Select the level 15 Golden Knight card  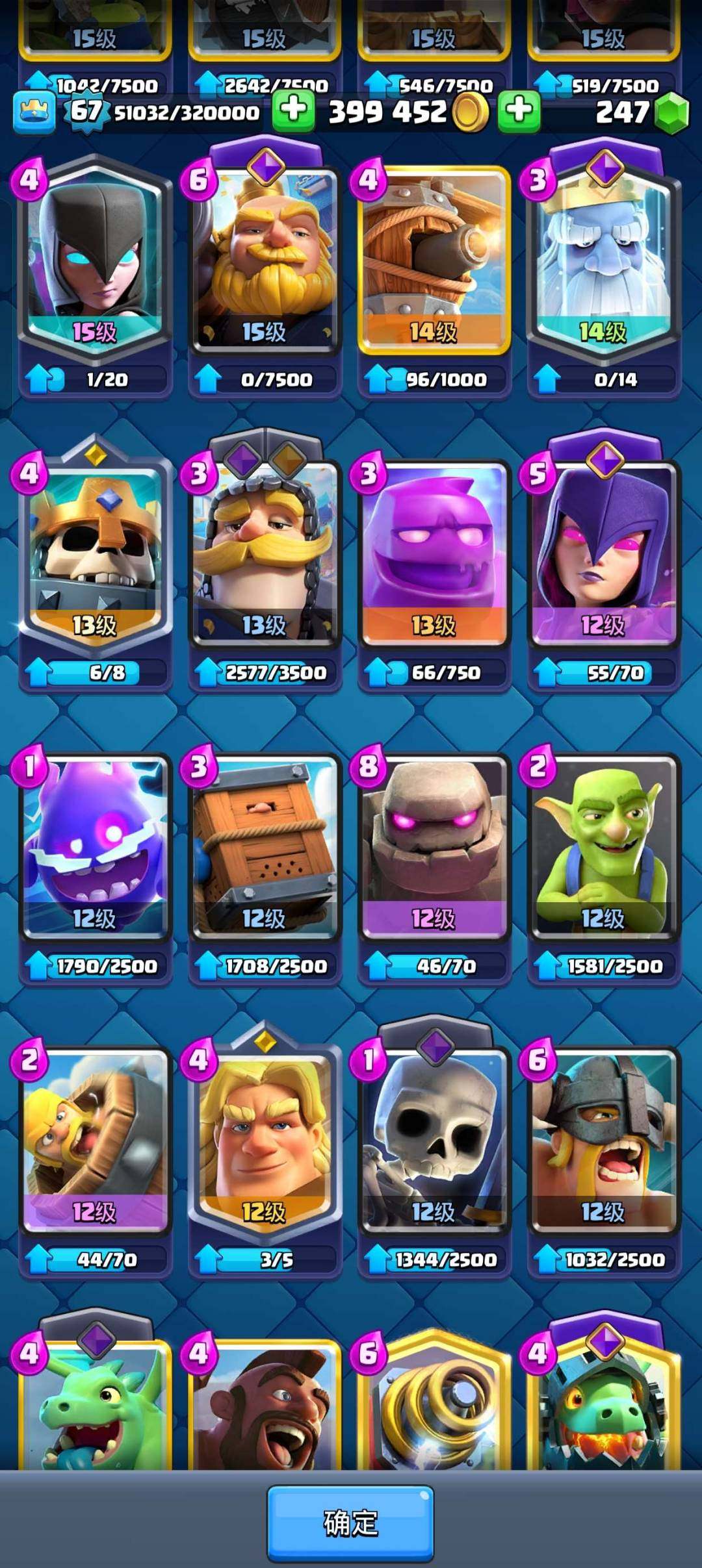click(265, 260)
